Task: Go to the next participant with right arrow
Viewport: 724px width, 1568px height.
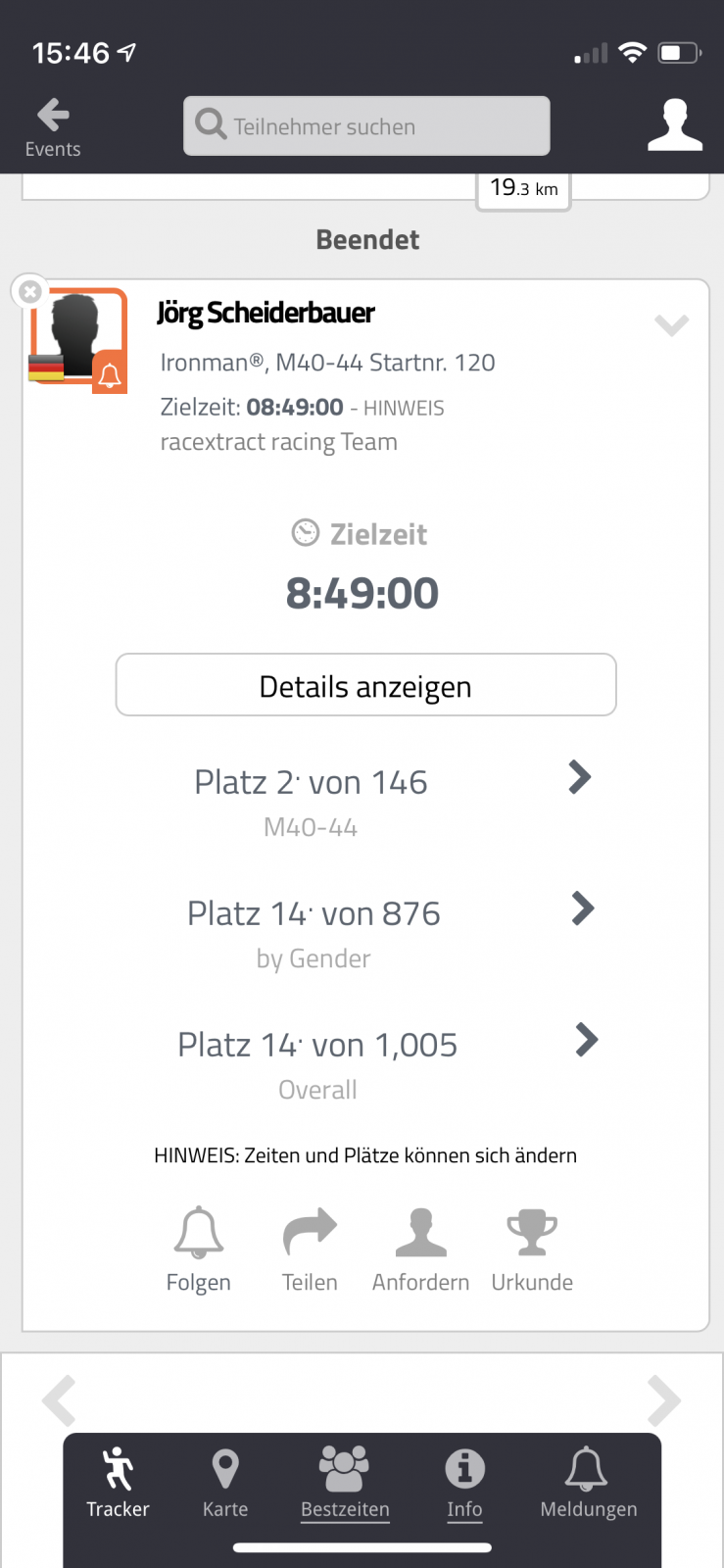Action: pos(664,1400)
